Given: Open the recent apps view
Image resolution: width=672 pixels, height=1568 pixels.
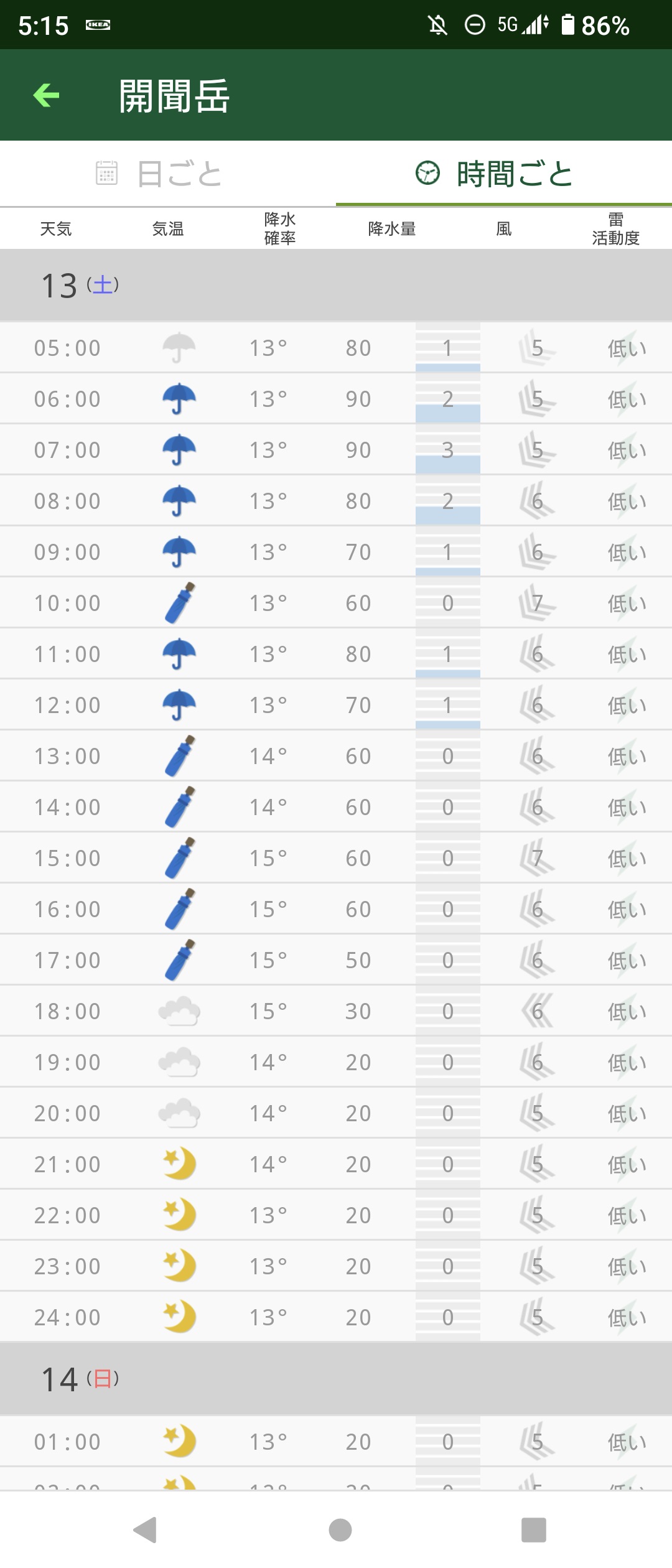Looking at the screenshot, I should coord(533,1529).
